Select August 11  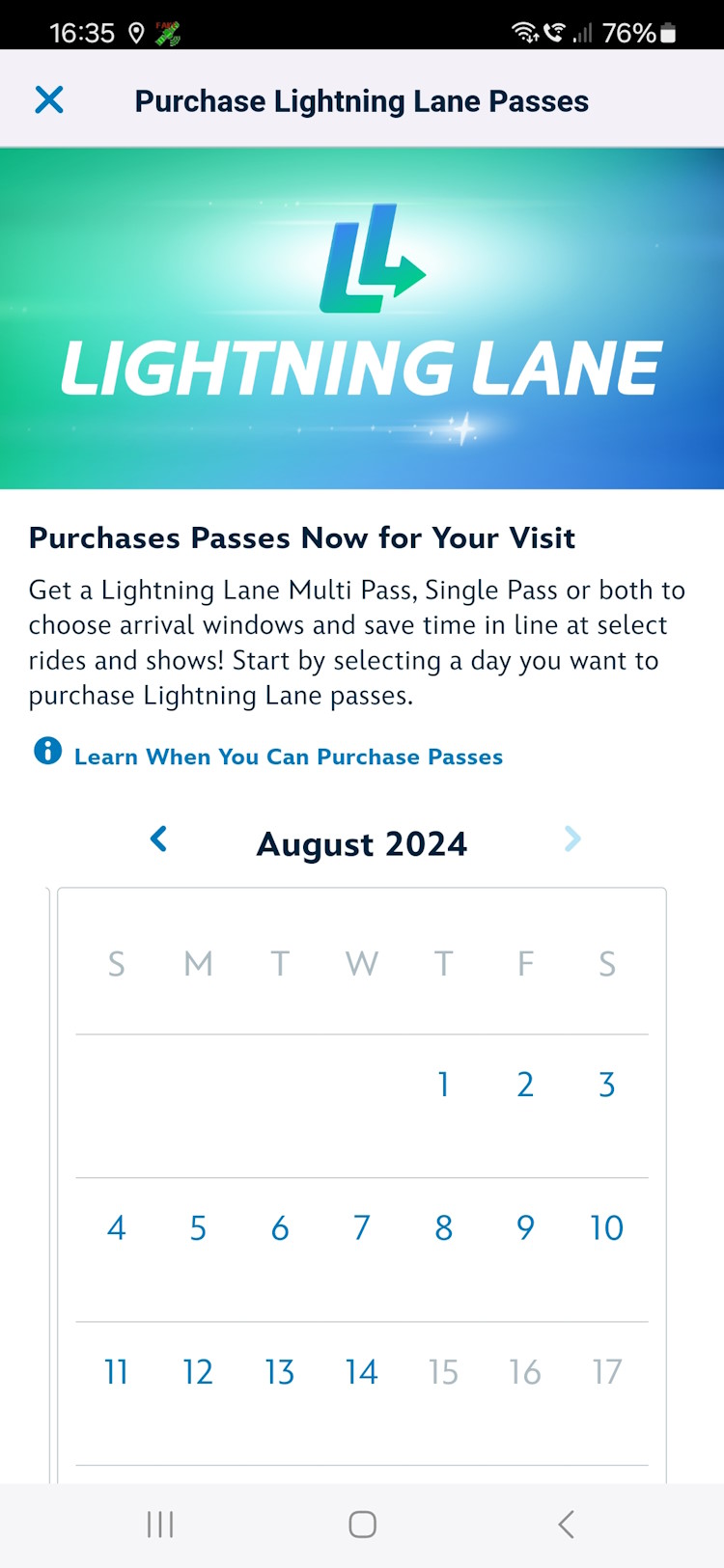pos(116,1372)
